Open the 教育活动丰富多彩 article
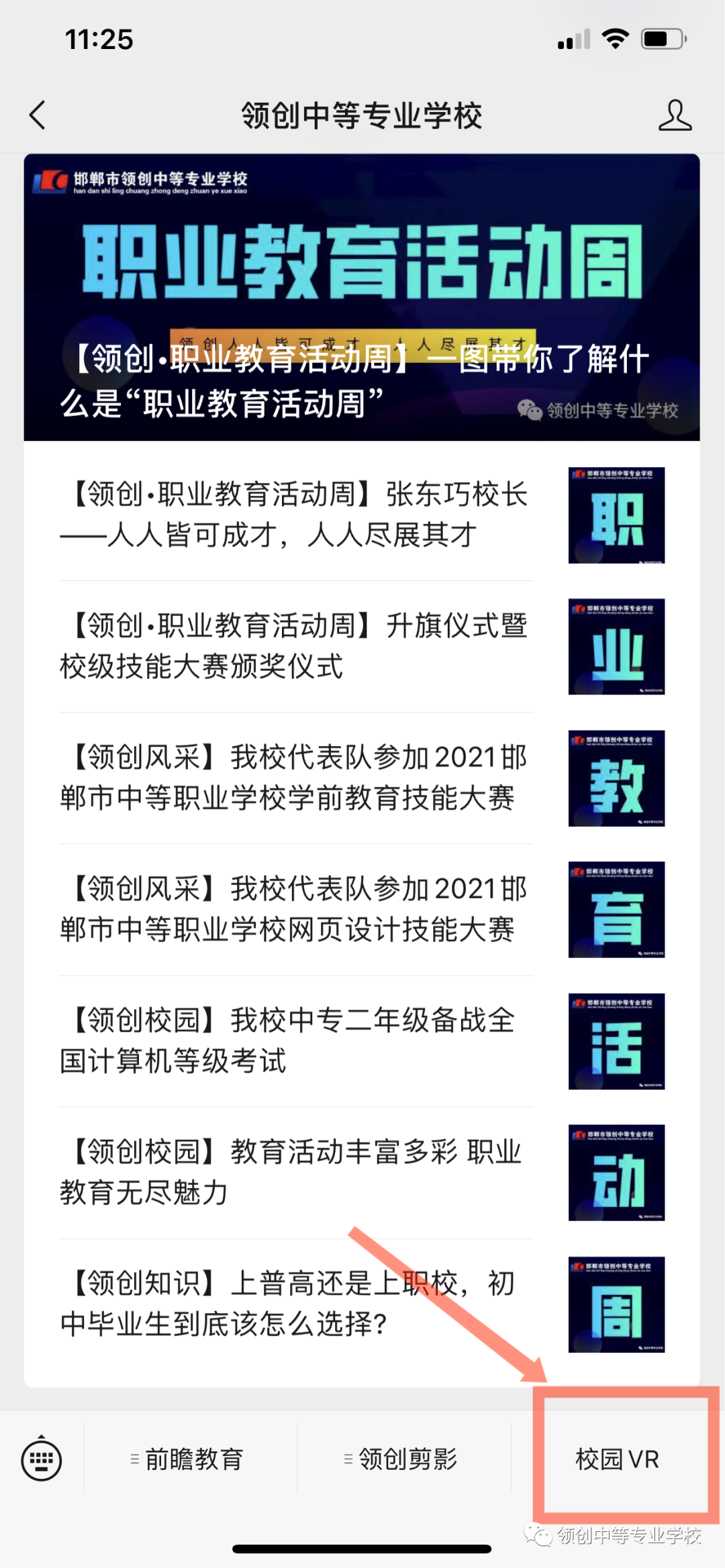The image size is (725, 1568). point(362,1172)
